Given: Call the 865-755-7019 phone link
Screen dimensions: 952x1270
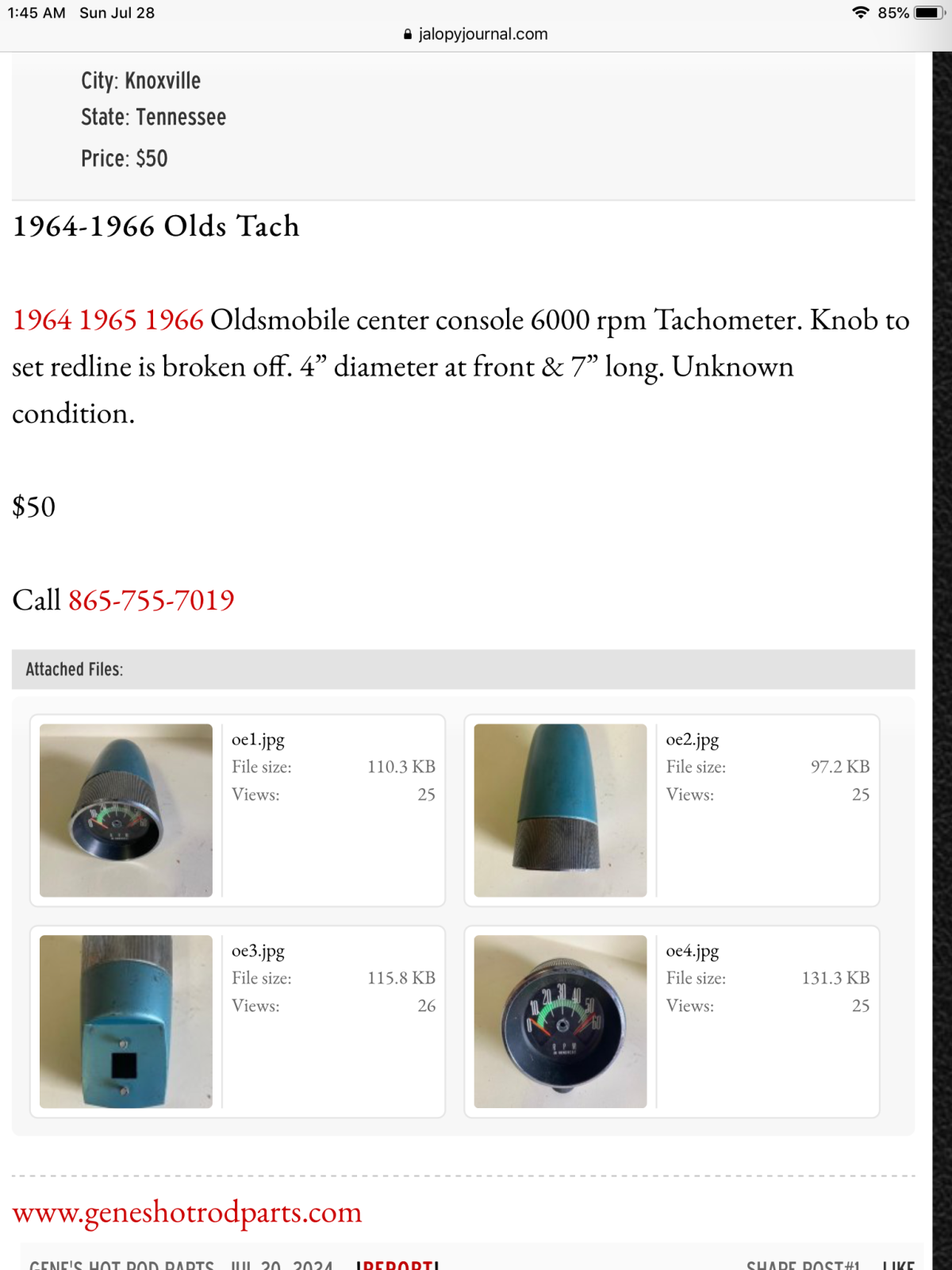Looking at the screenshot, I should coord(151,601).
